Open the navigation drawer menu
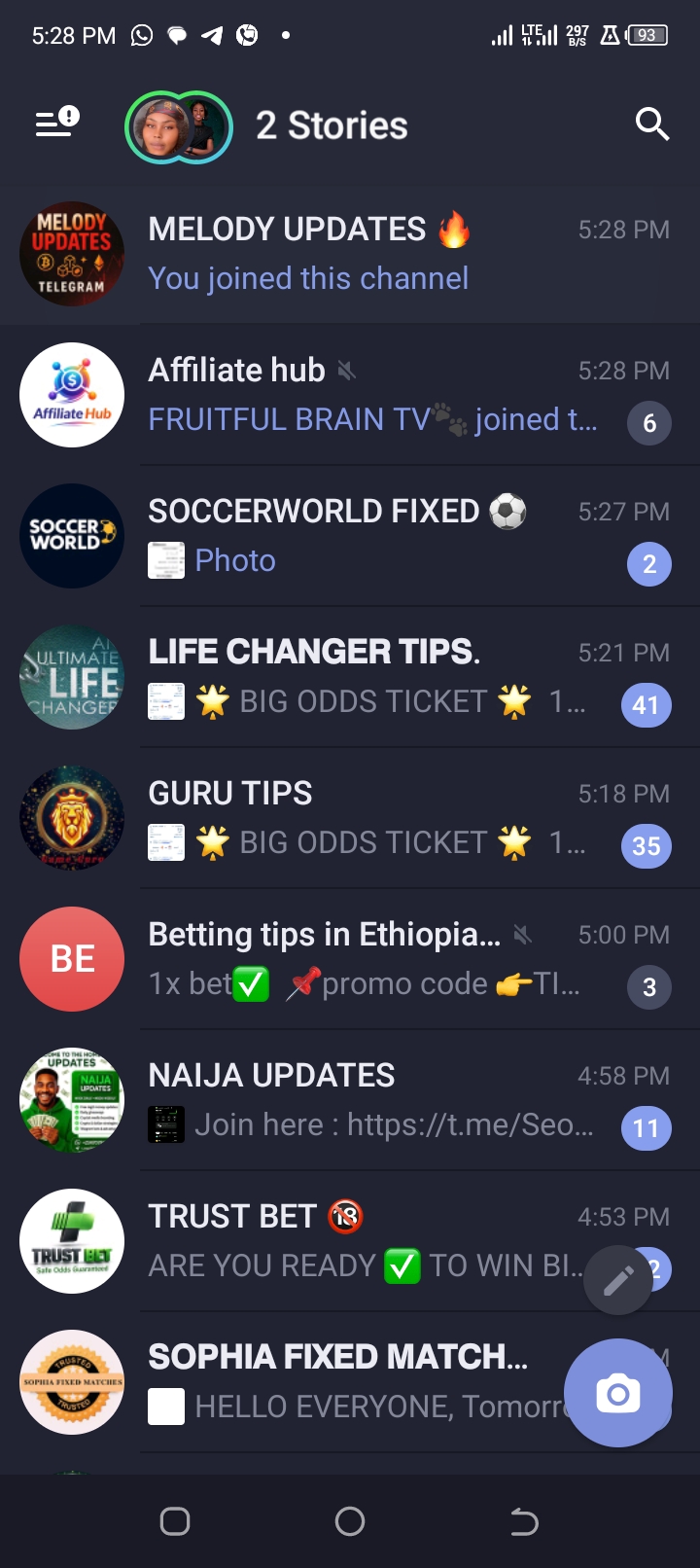700x1568 pixels. (57, 124)
